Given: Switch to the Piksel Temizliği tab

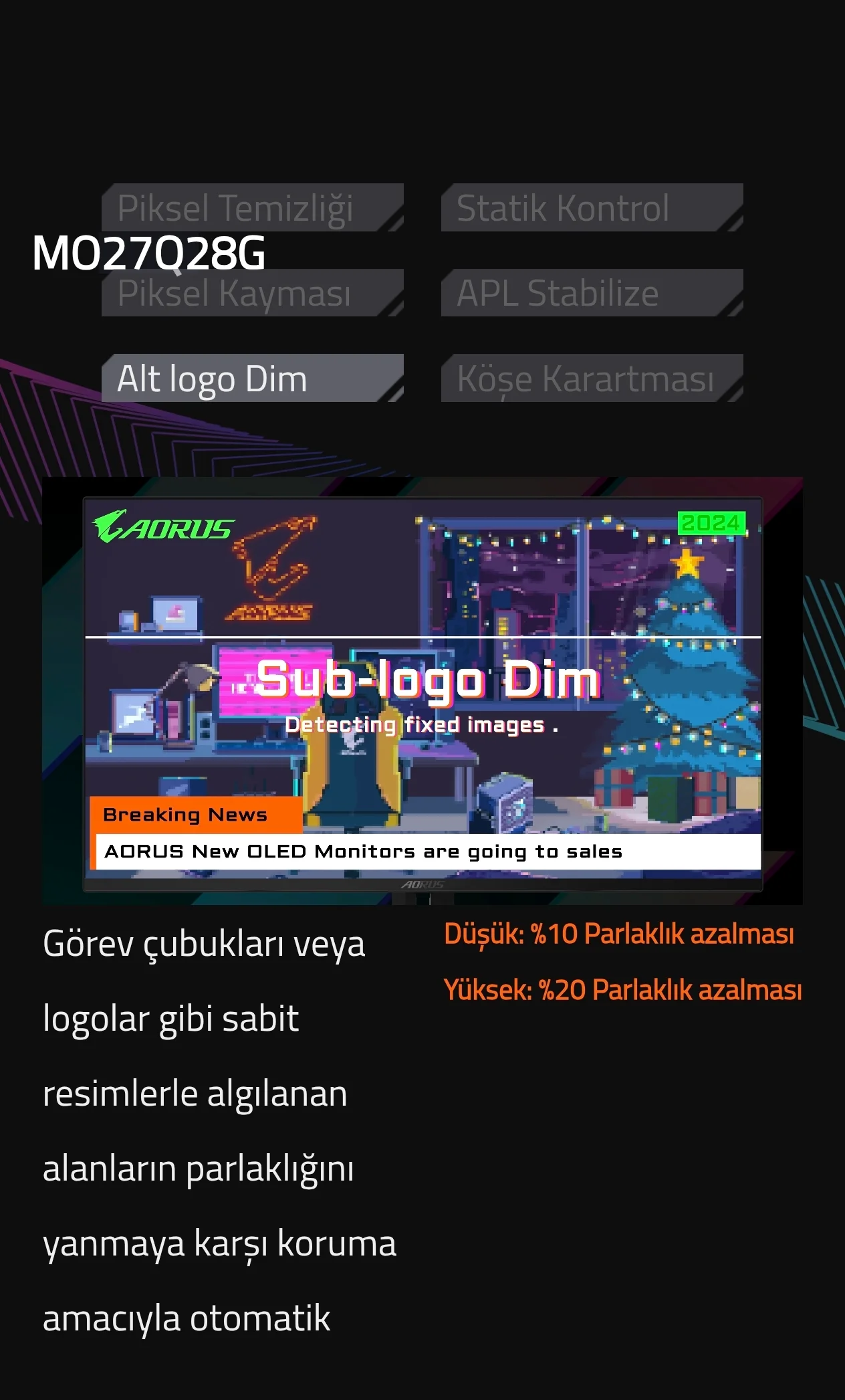Looking at the screenshot, I should (x=251, y=207).
